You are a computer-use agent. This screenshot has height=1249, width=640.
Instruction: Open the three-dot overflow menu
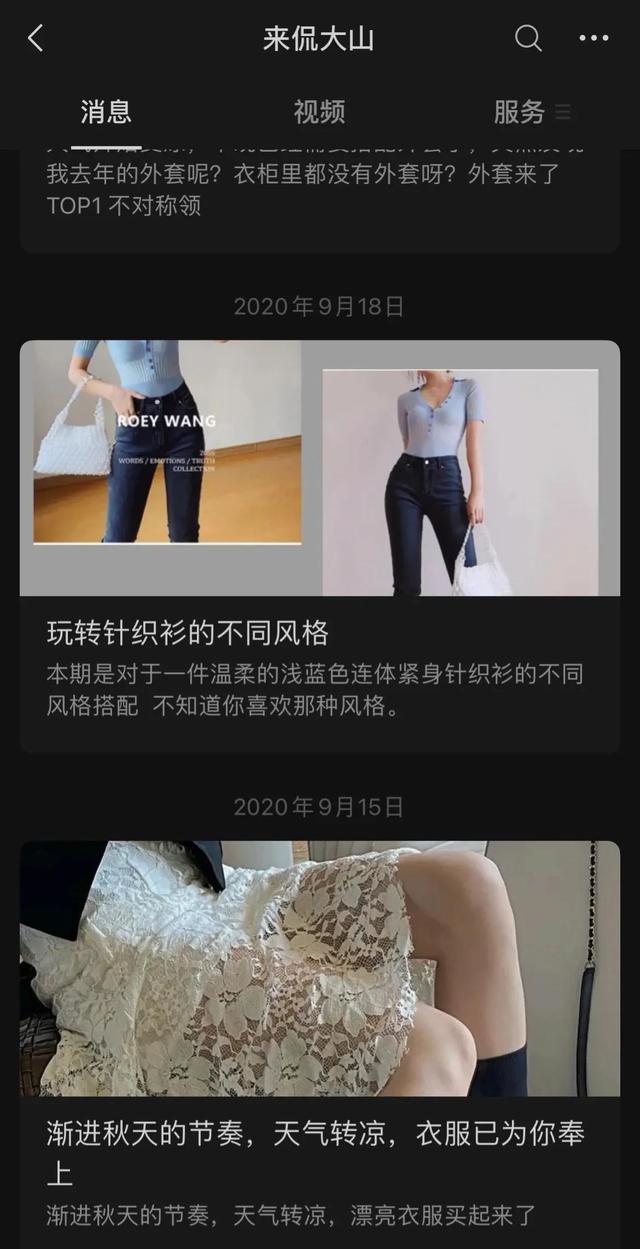point(593,39)
